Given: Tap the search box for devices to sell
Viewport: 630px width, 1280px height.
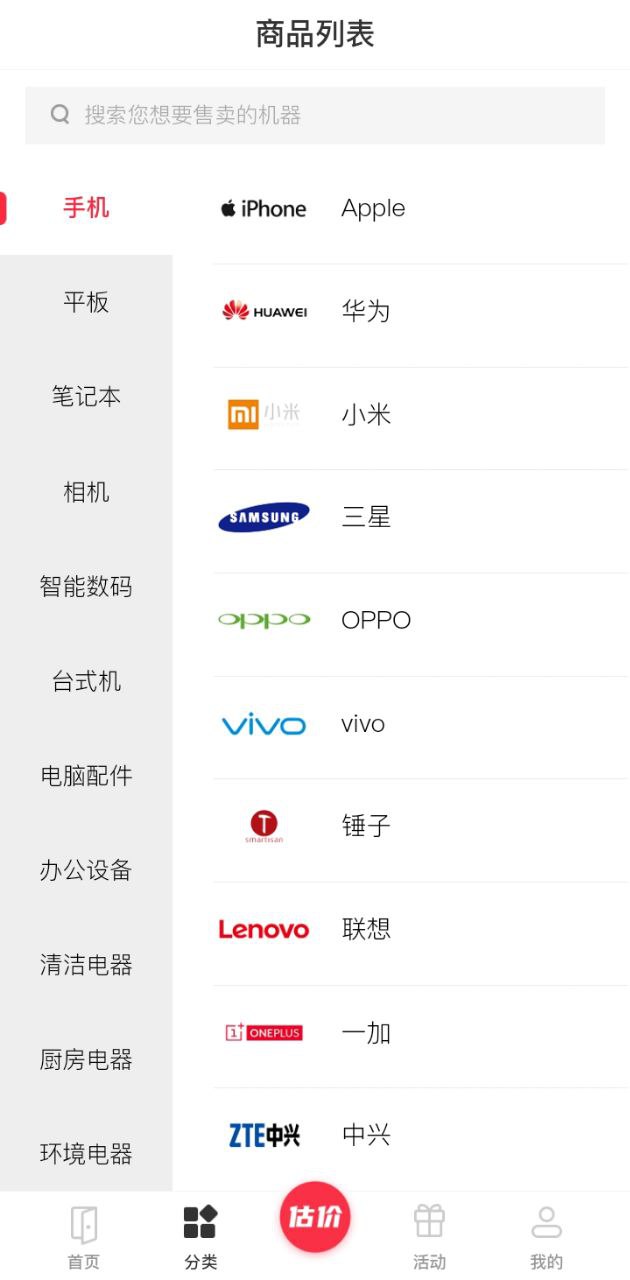Looking at the screenshot, I should pos(314,115).
